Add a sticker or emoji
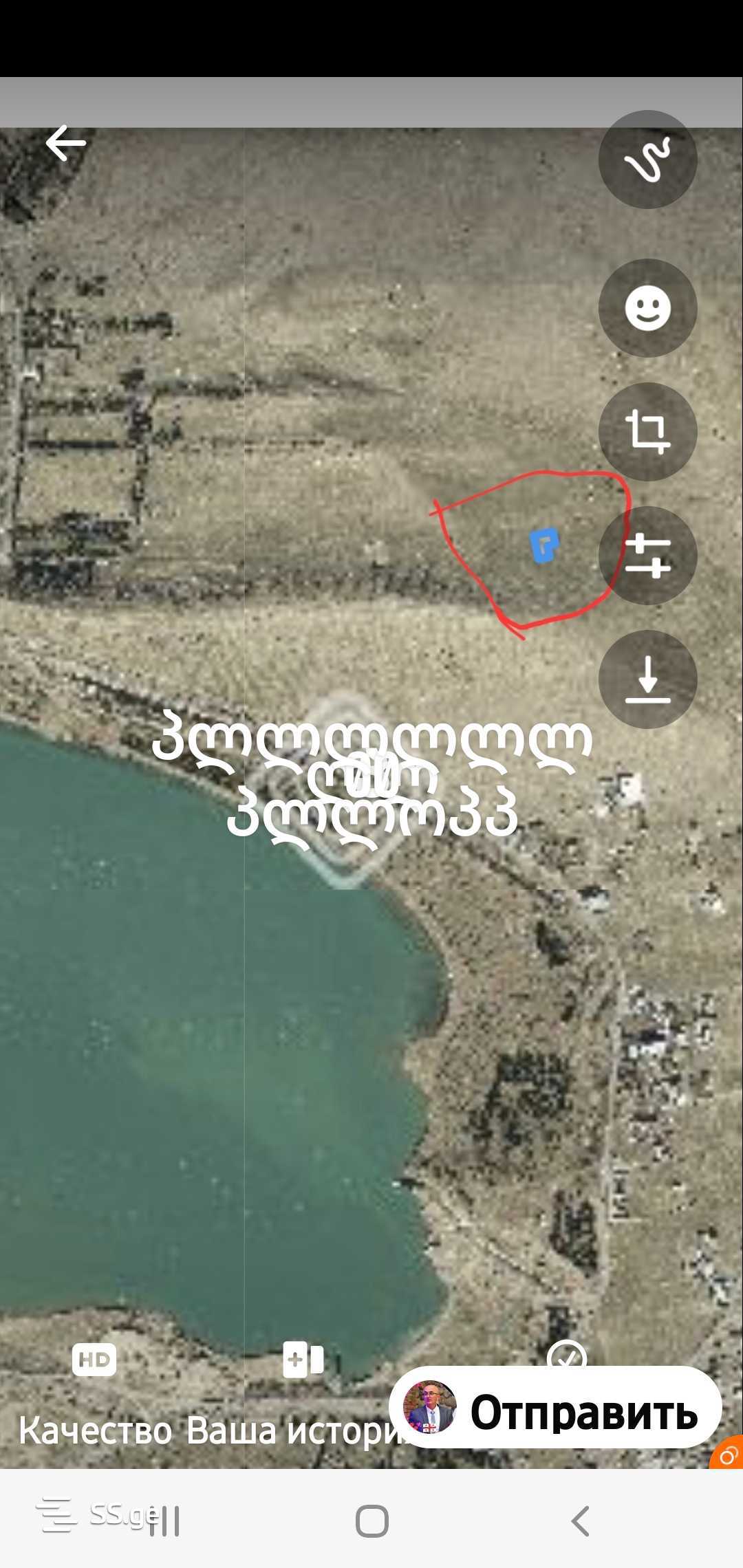 (647, 307)
